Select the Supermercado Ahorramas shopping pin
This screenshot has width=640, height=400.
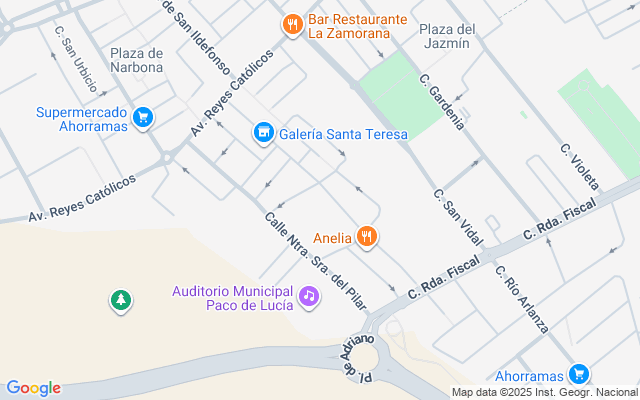(143, 118)
